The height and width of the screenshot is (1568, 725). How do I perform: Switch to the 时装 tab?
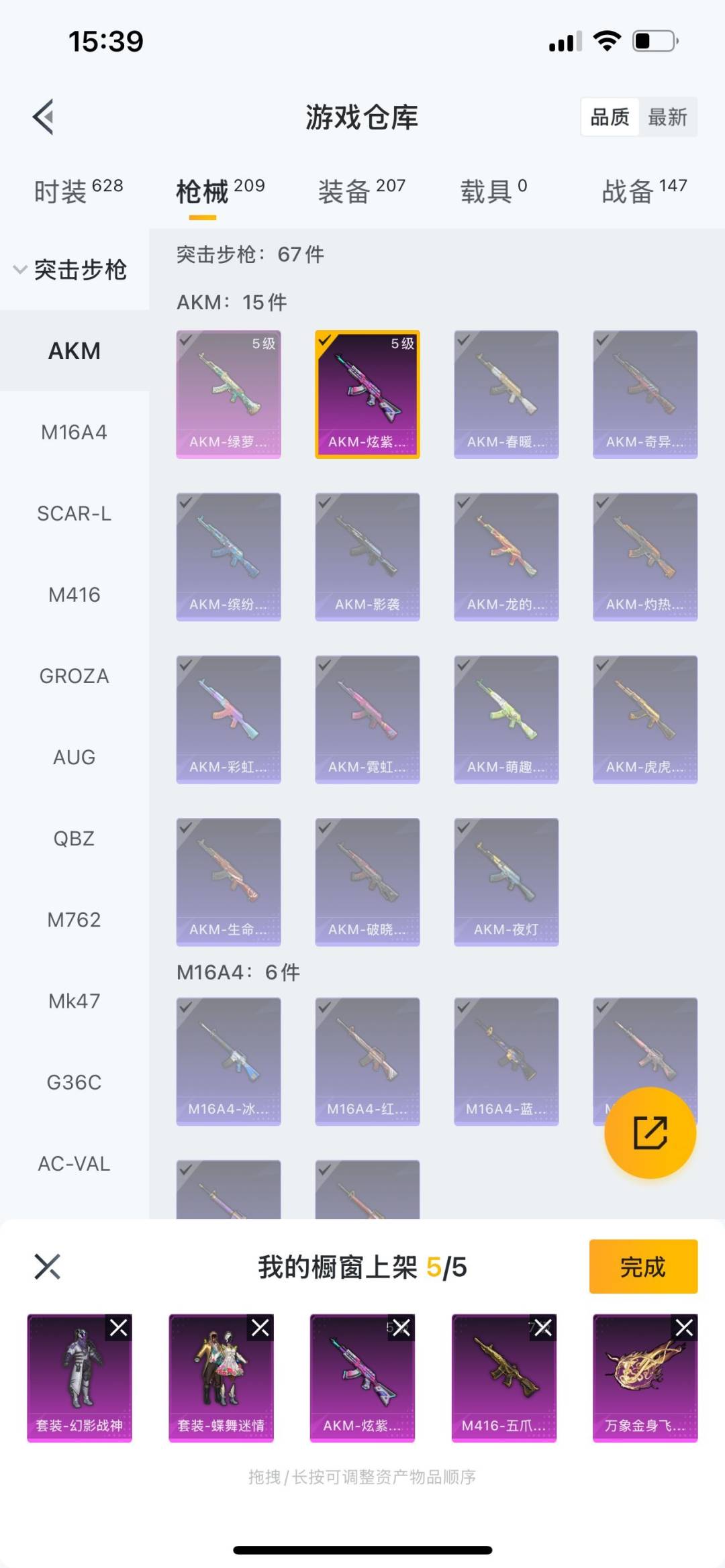[x=78, y=191]
